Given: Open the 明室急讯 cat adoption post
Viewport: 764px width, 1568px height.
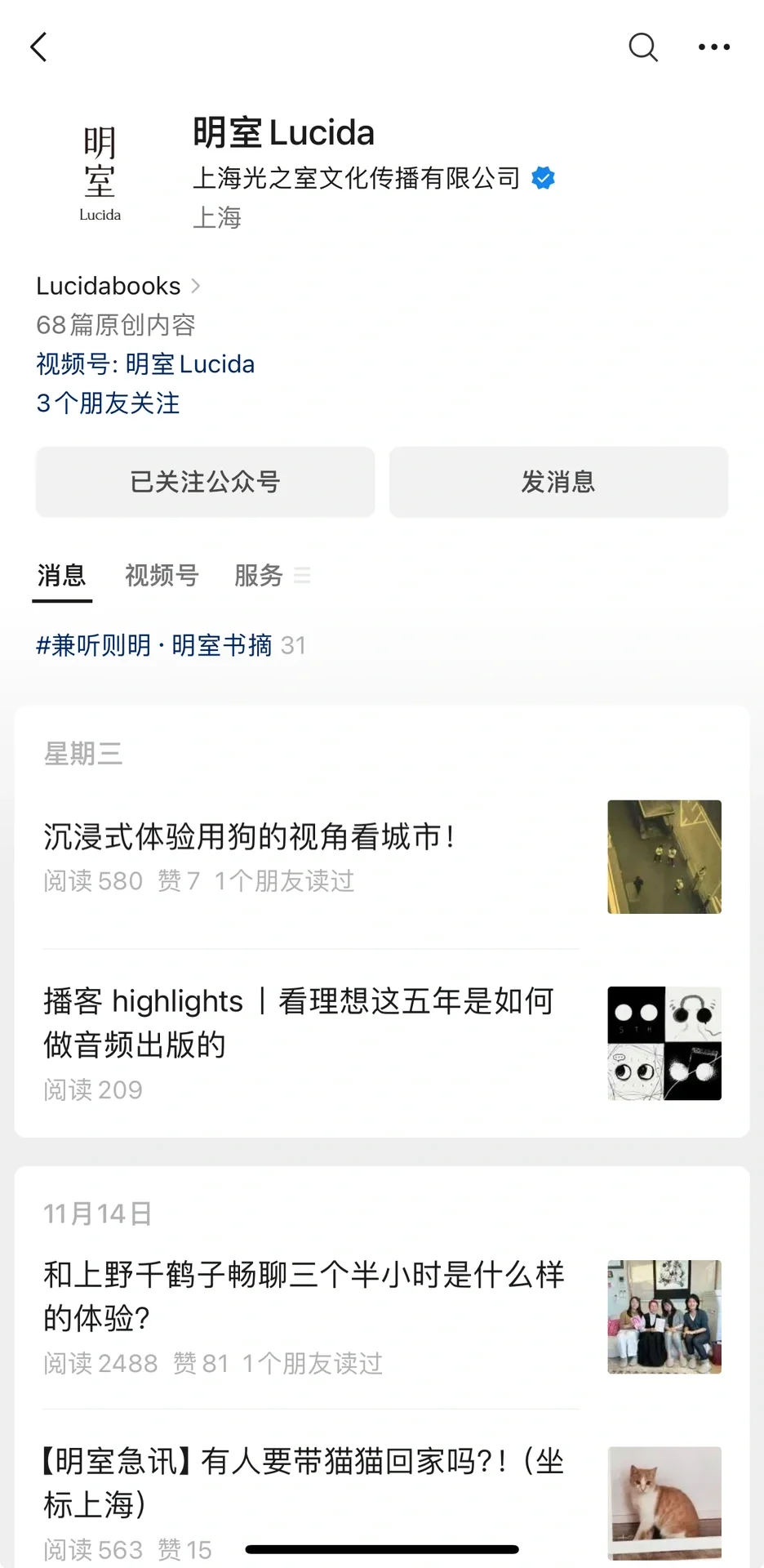Looking at the screenshot, I should click(382, 1503).
